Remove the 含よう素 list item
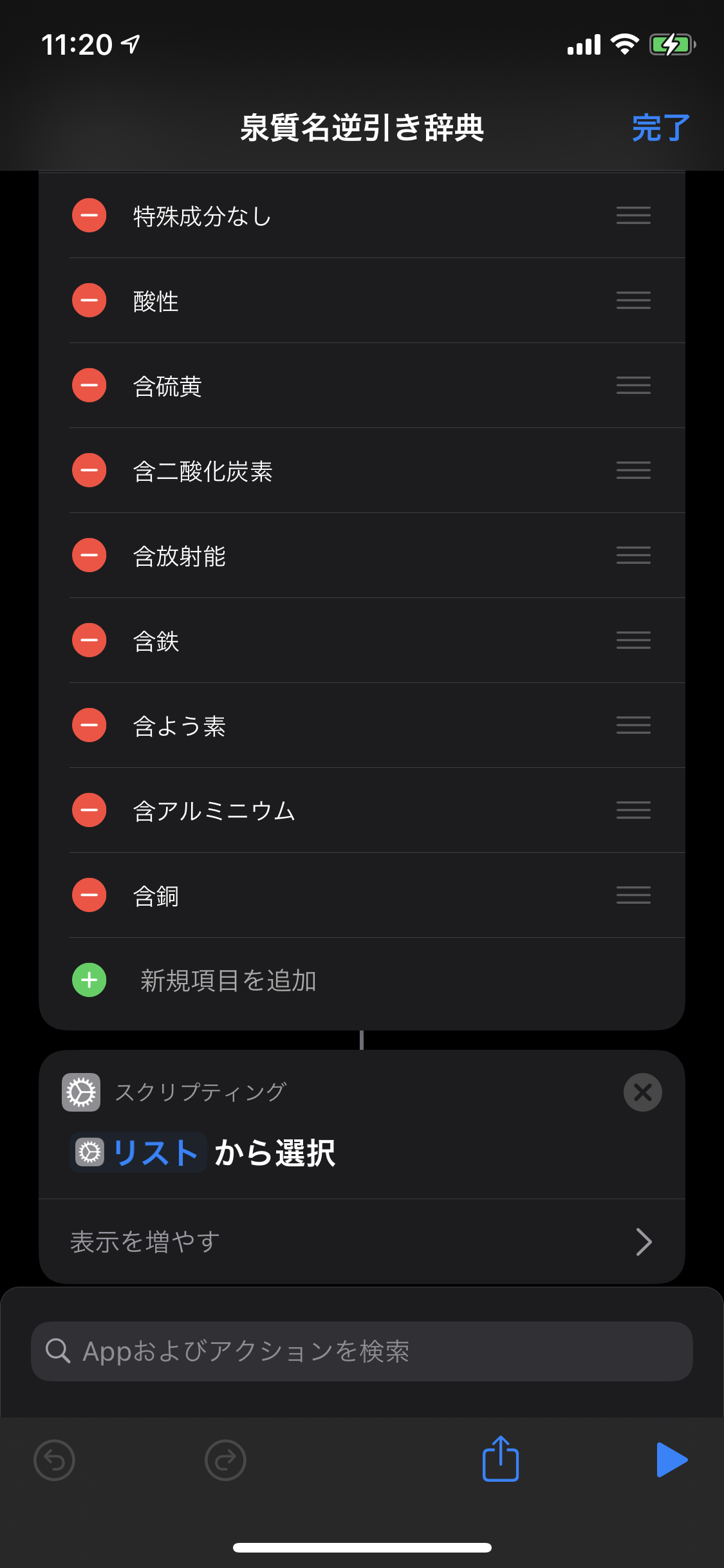Screen dimensions: 724x1568 coord(89,725)
